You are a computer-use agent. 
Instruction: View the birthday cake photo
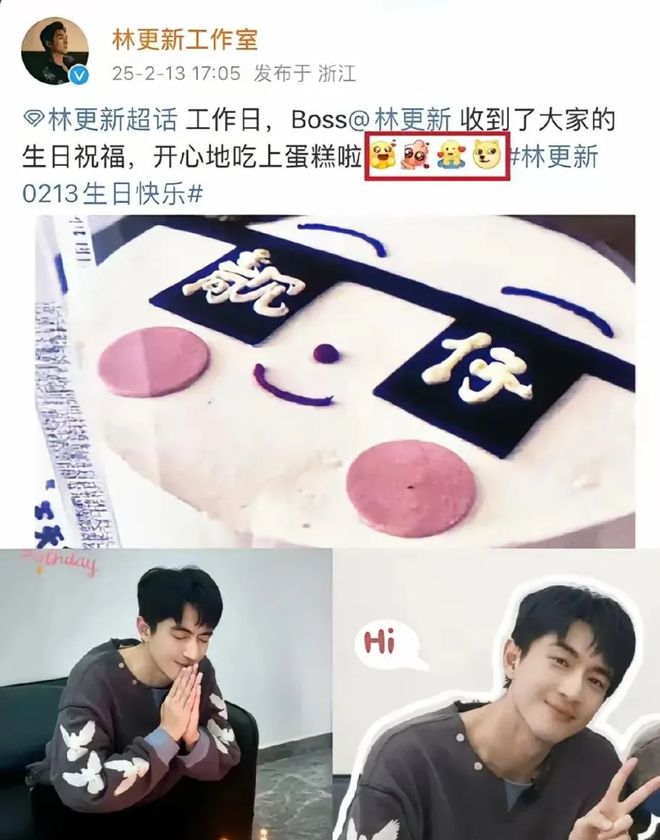(335, 380)
